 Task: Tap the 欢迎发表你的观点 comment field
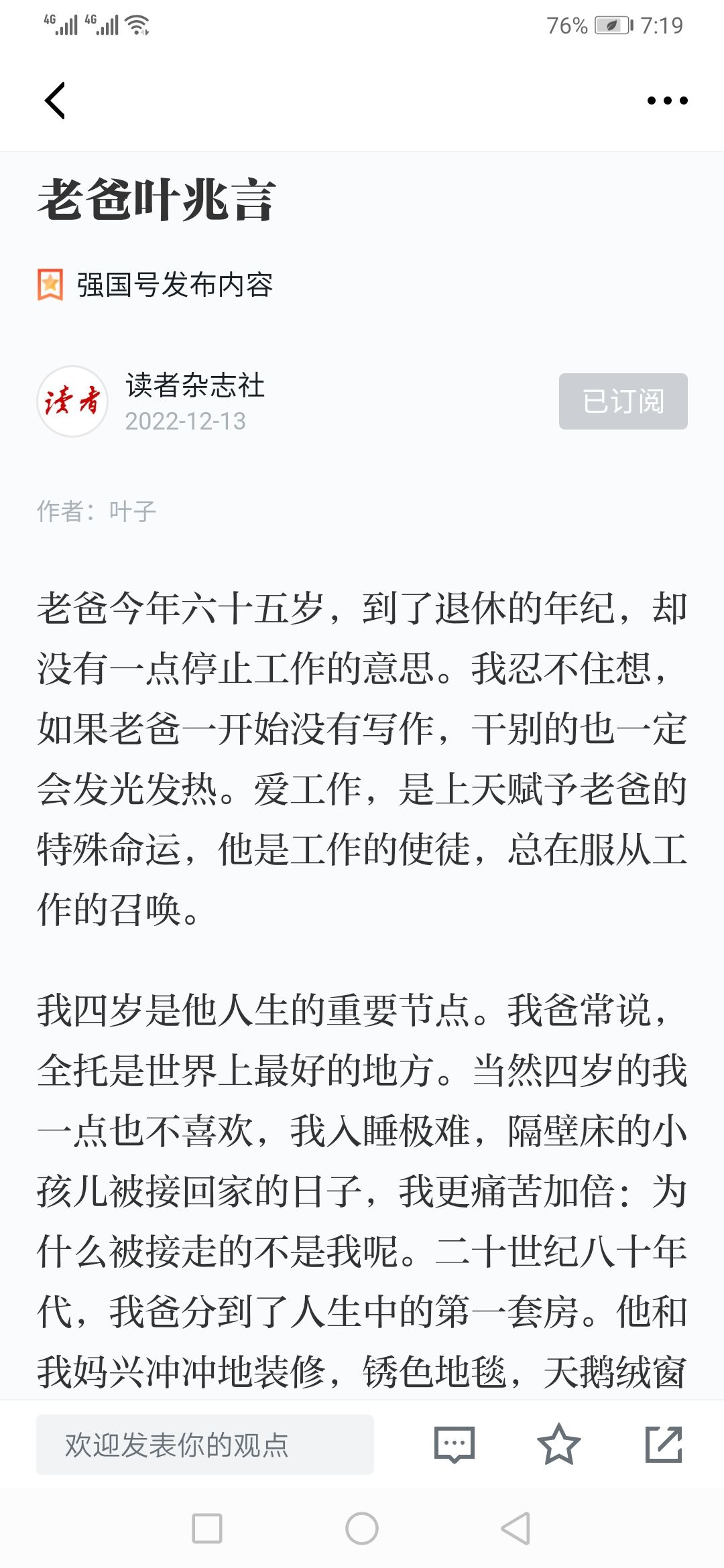tap(205, 1445)
